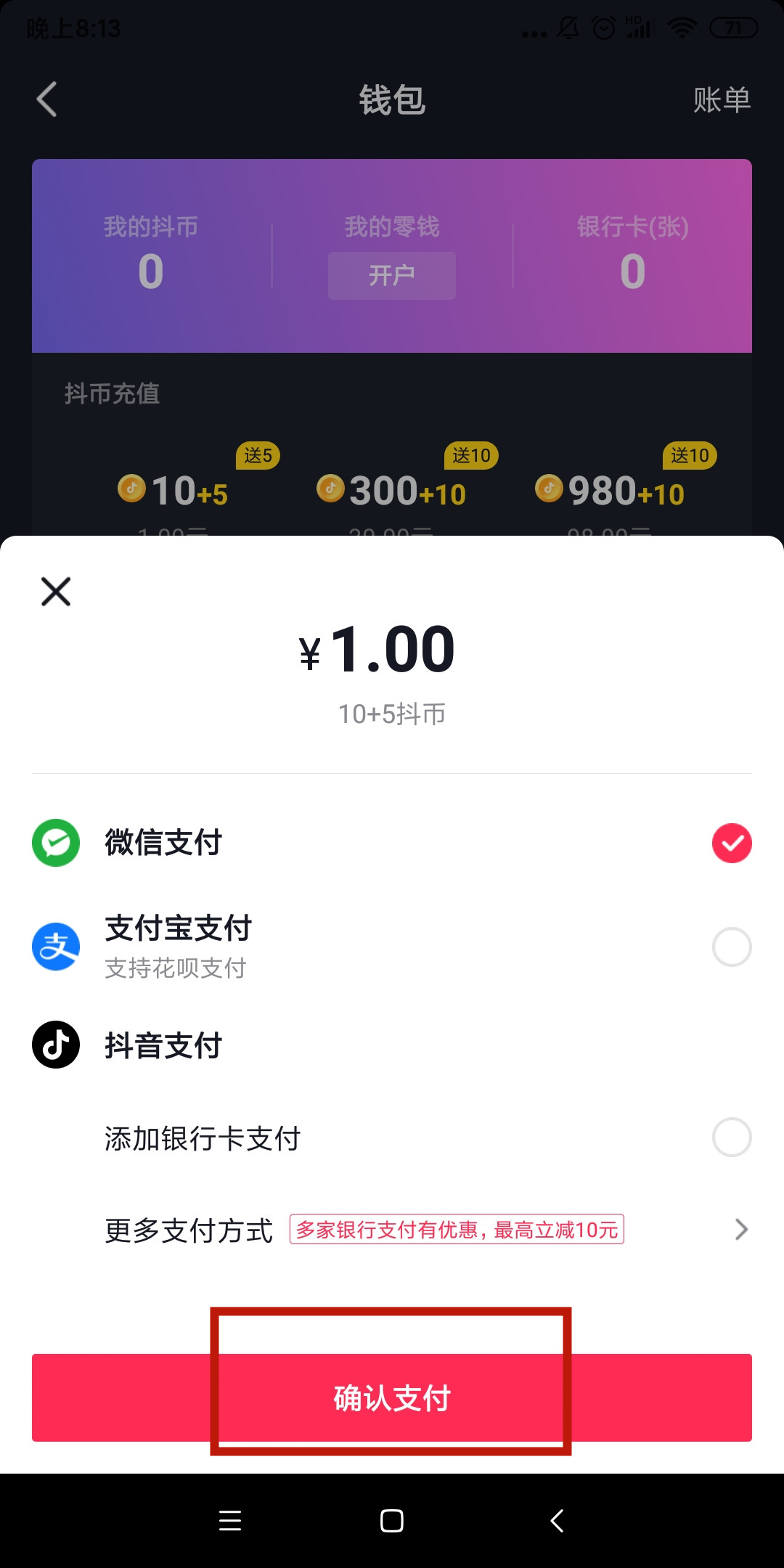784x1568 pixels.
Task: Open the 送10 bonus tag on 980 package
Action: pos(689,456)
